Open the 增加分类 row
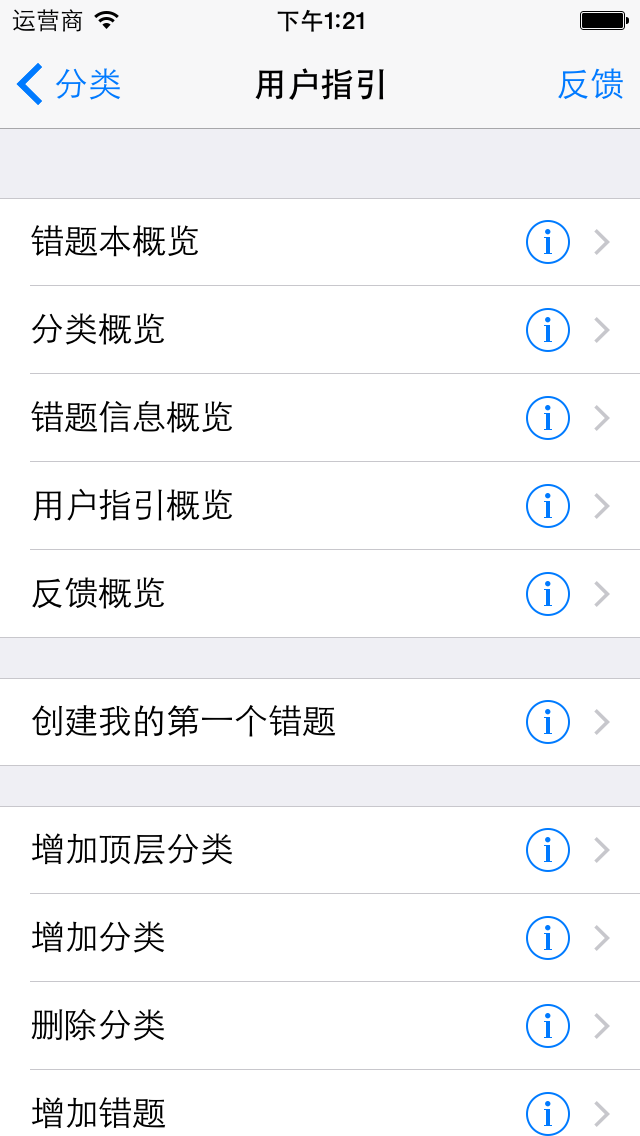Viewport: 640px width, 1136px height. coord(320,938)
